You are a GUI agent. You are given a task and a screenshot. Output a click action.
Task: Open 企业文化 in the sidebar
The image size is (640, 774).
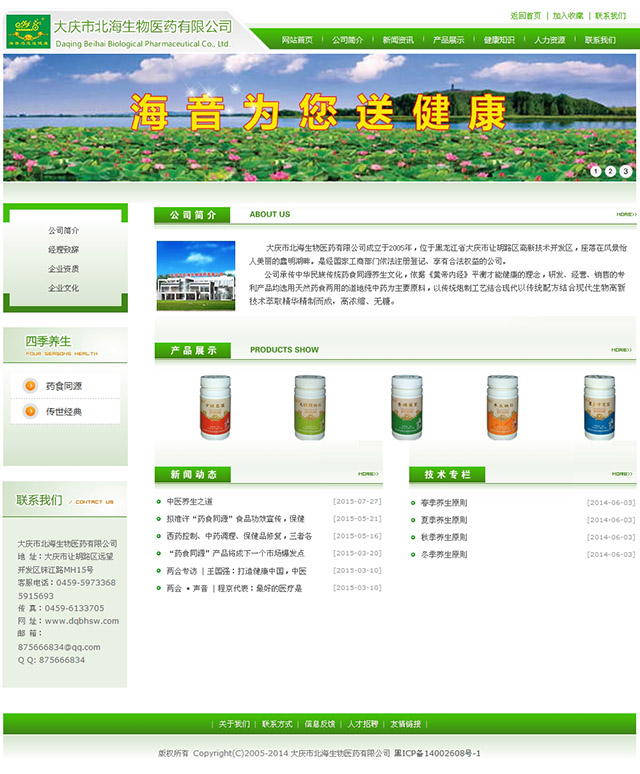click(x=63, y=288)
